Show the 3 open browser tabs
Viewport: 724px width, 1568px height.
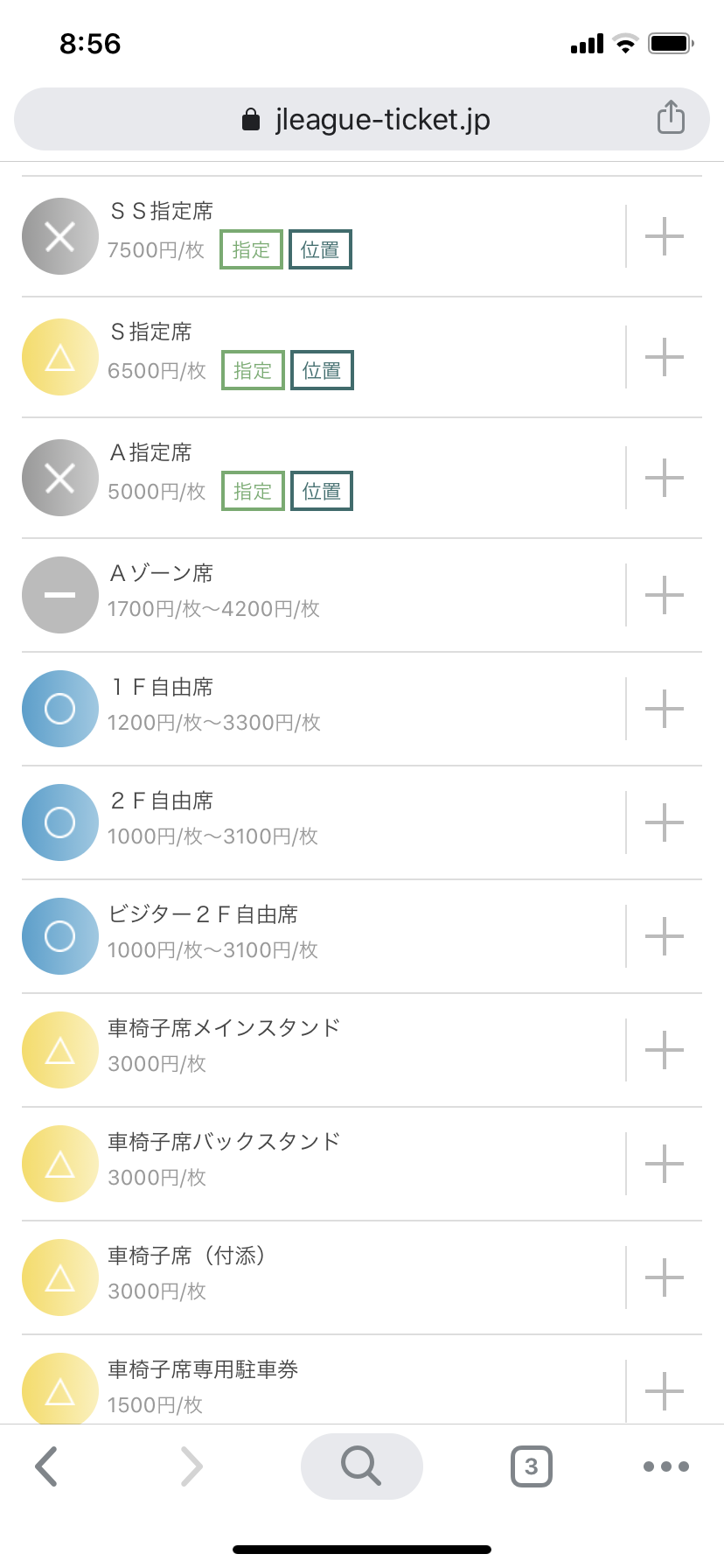pyautogui.click(x=531, y=1466)
